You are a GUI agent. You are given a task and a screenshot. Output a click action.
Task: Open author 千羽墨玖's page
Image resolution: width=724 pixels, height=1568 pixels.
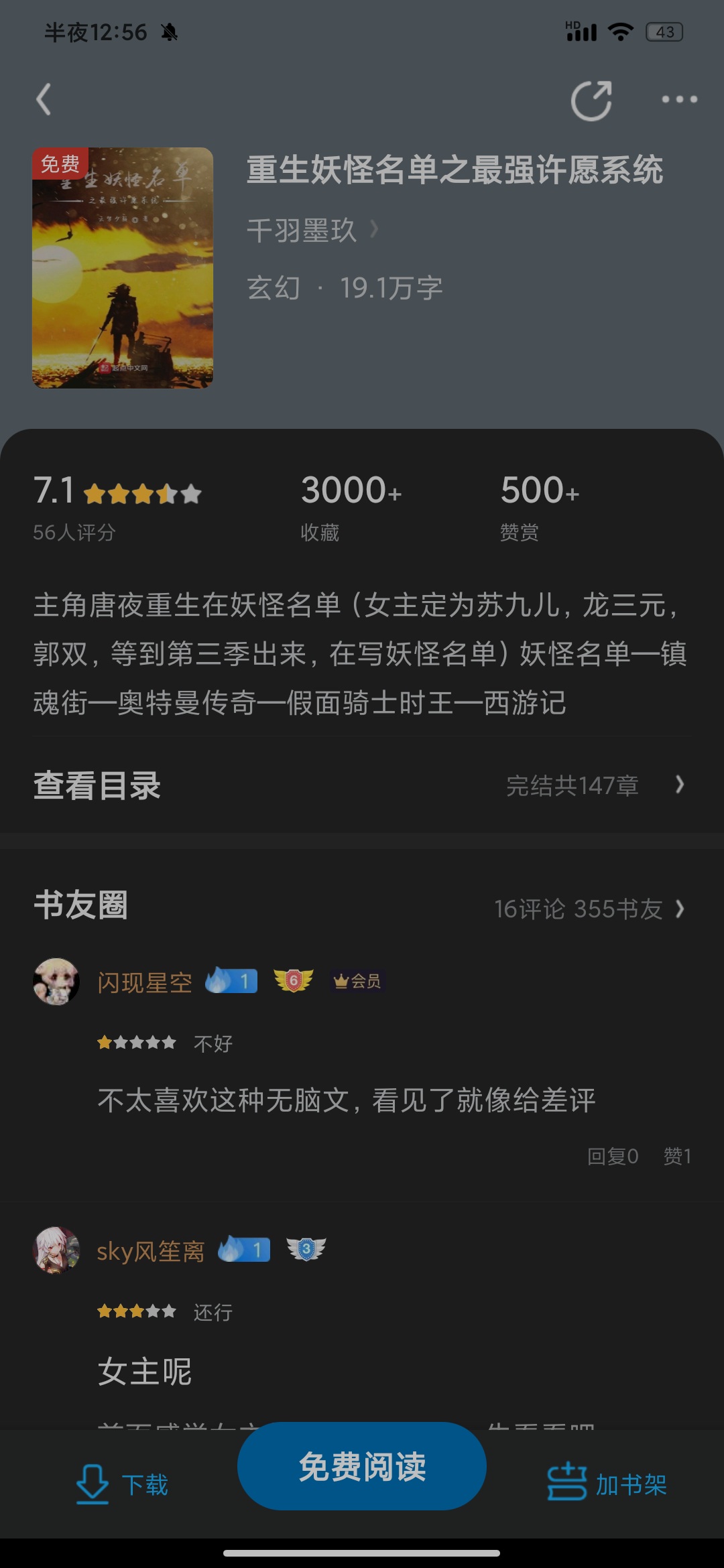312,231
